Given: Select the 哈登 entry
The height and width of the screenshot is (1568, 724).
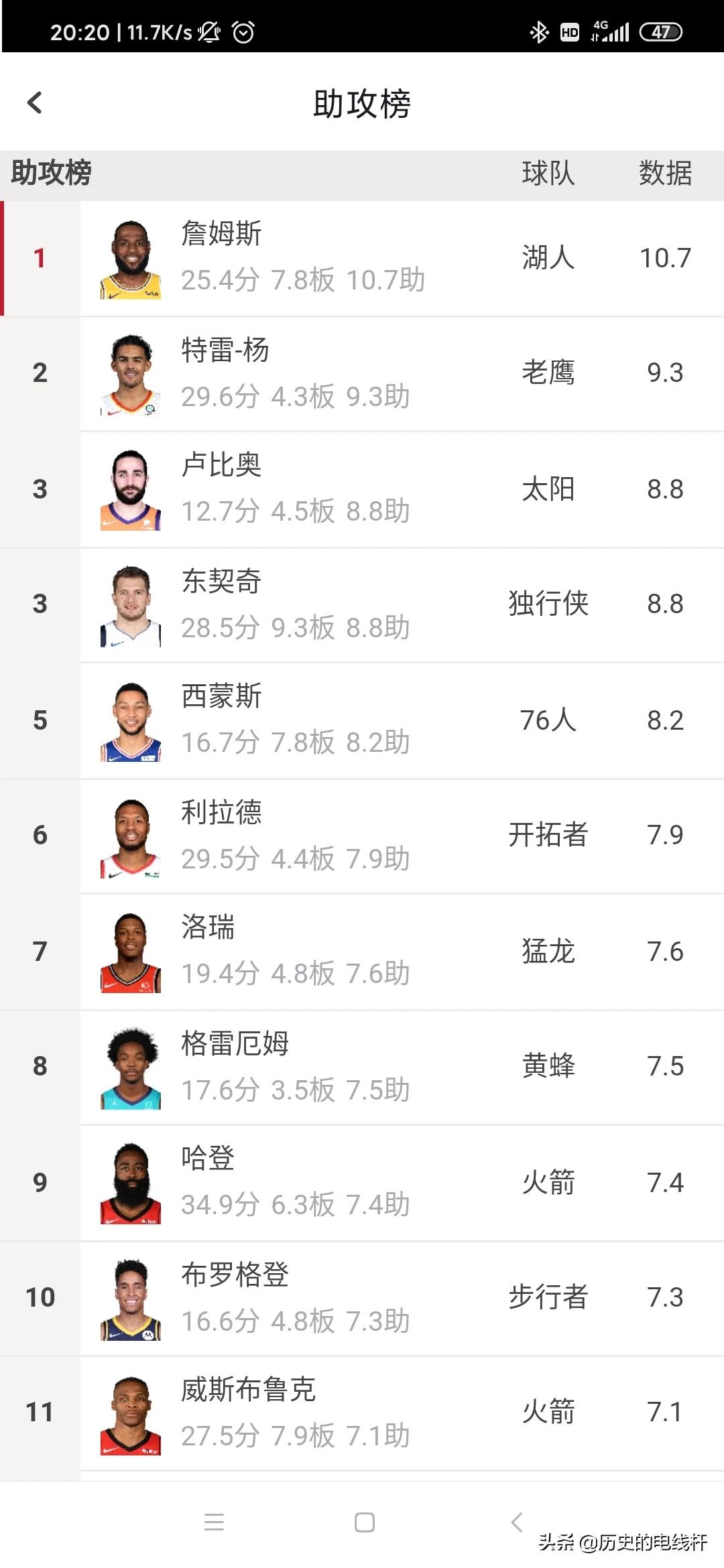Looking at the screenshot, I should click(x=362, y=1183).
